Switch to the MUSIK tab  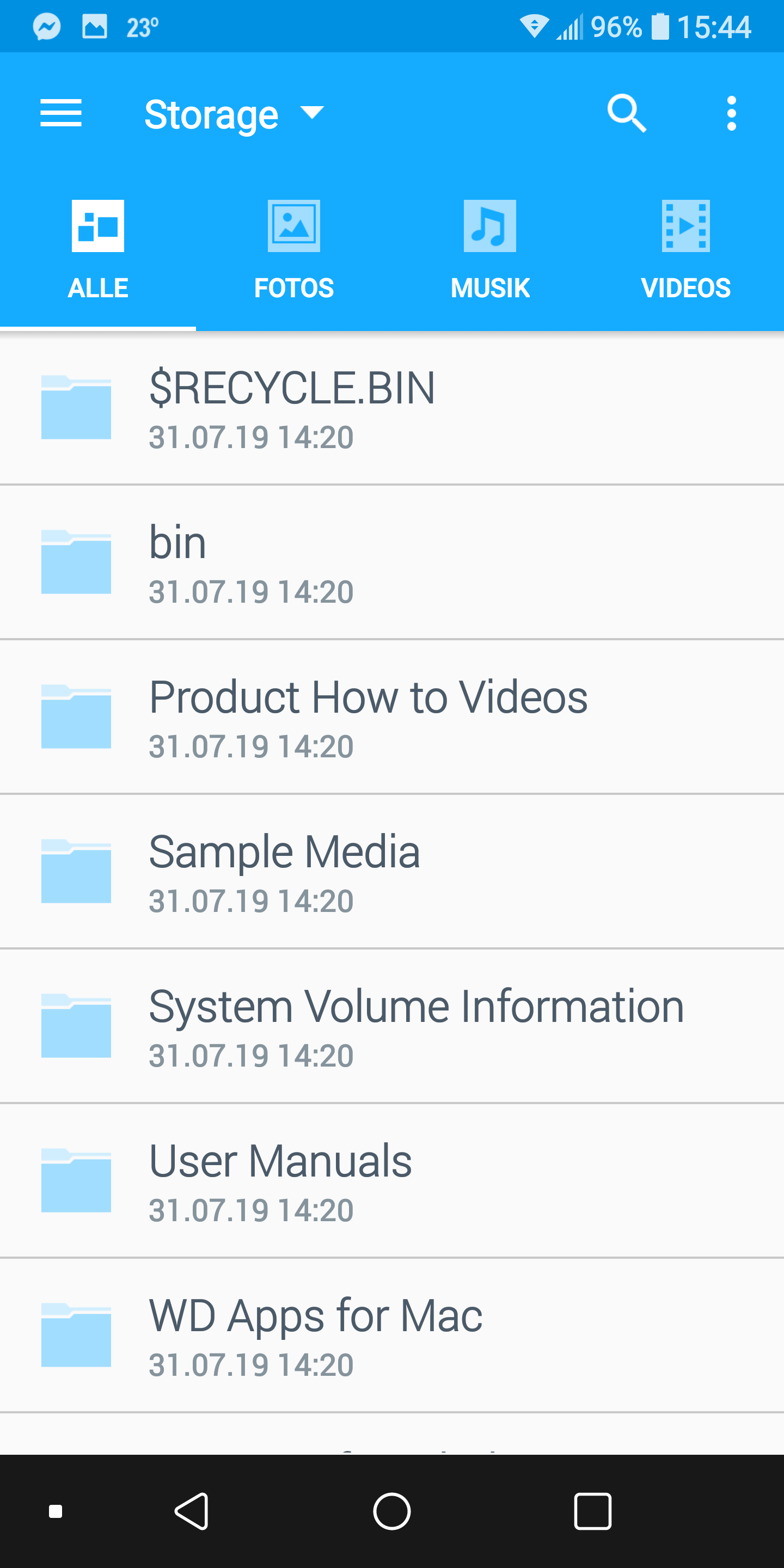(x=490, y=250)
